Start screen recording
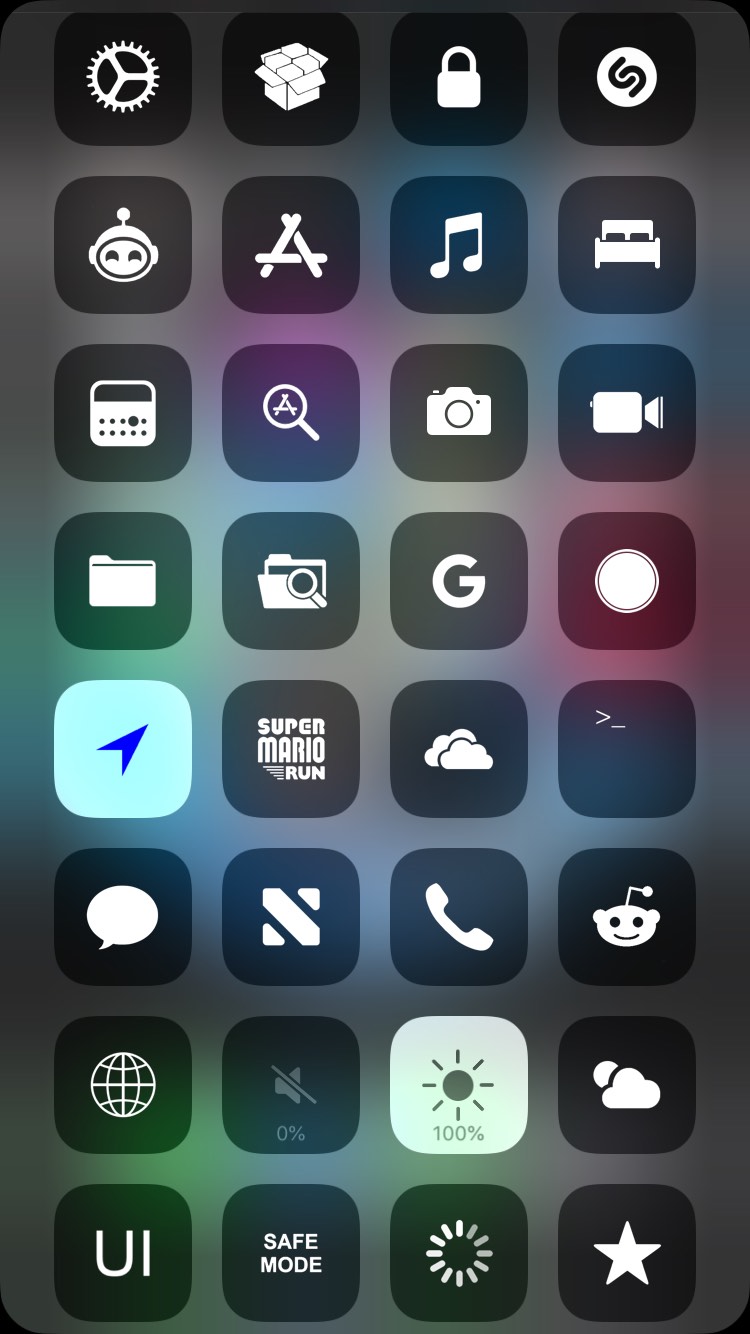Screen dimensions: 750x1334 [x=627, y=581]
